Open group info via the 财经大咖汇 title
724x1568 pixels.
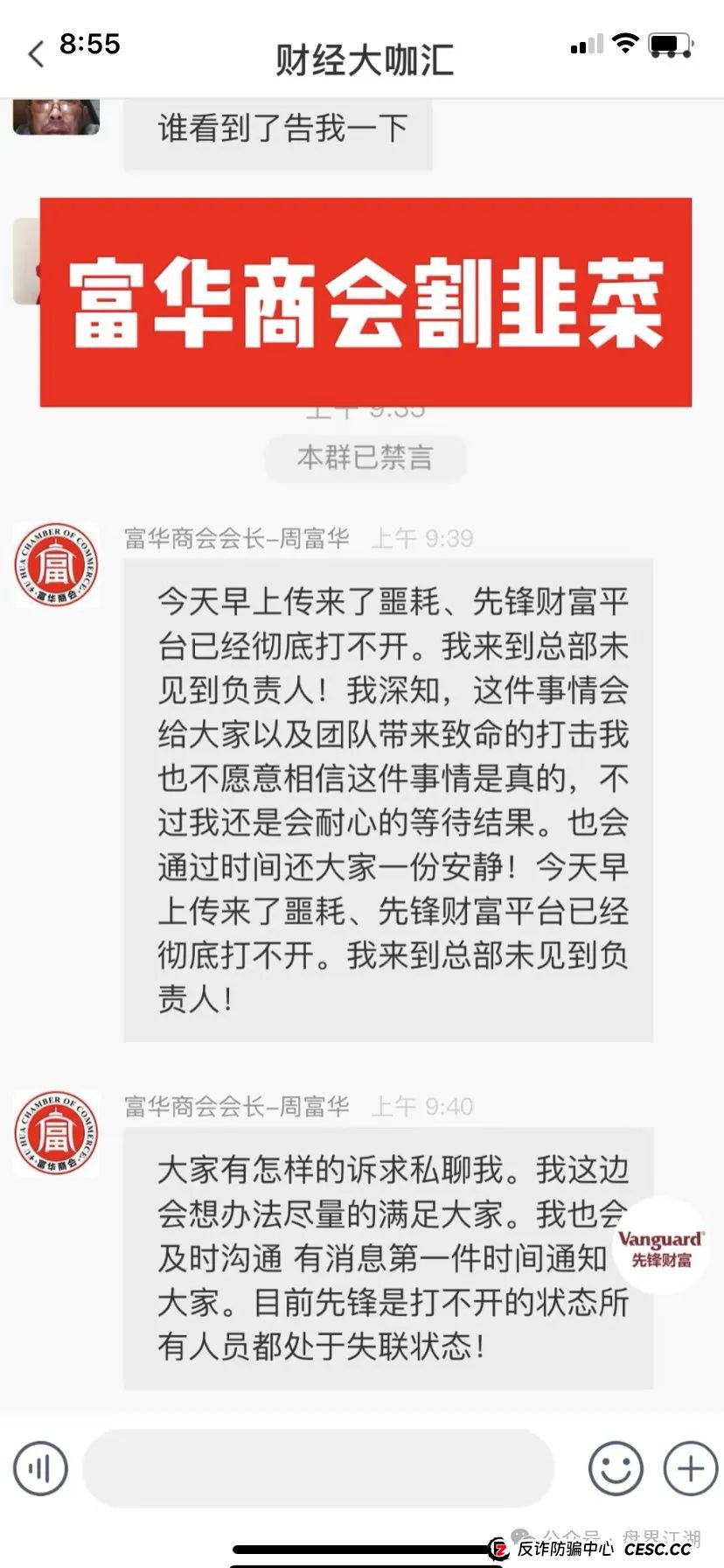(x=365, y=61)
